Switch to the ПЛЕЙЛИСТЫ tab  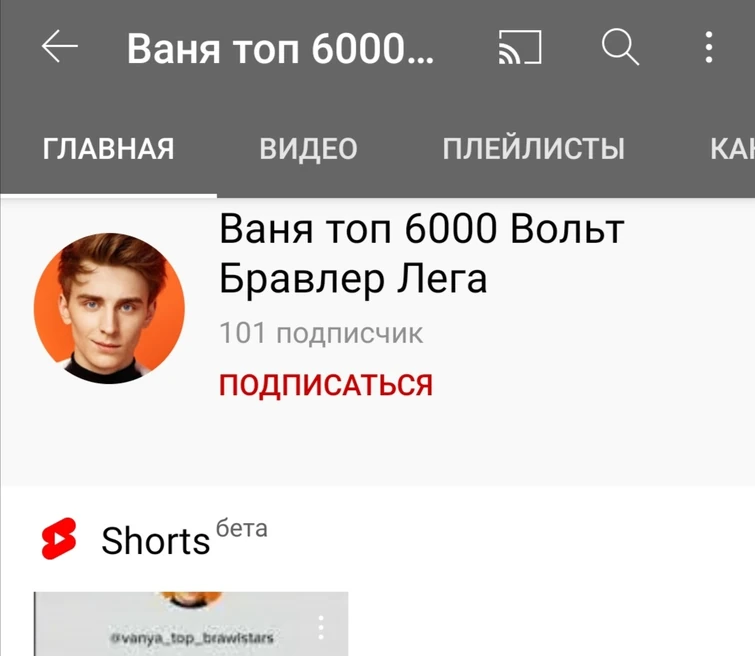click(533, 150)
